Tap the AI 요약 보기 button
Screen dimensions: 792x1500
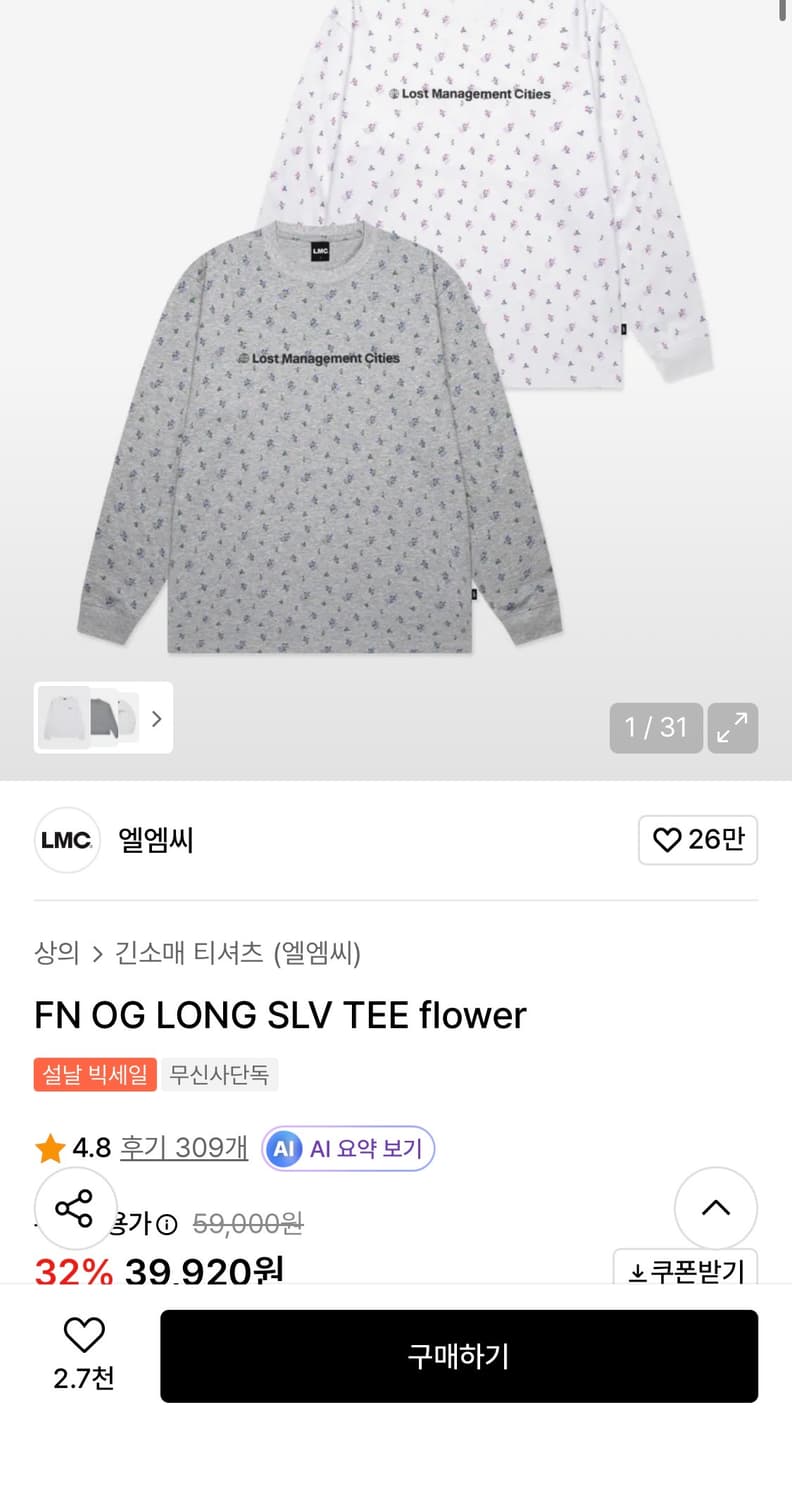pyautogui.click(x=347, y=1149)
